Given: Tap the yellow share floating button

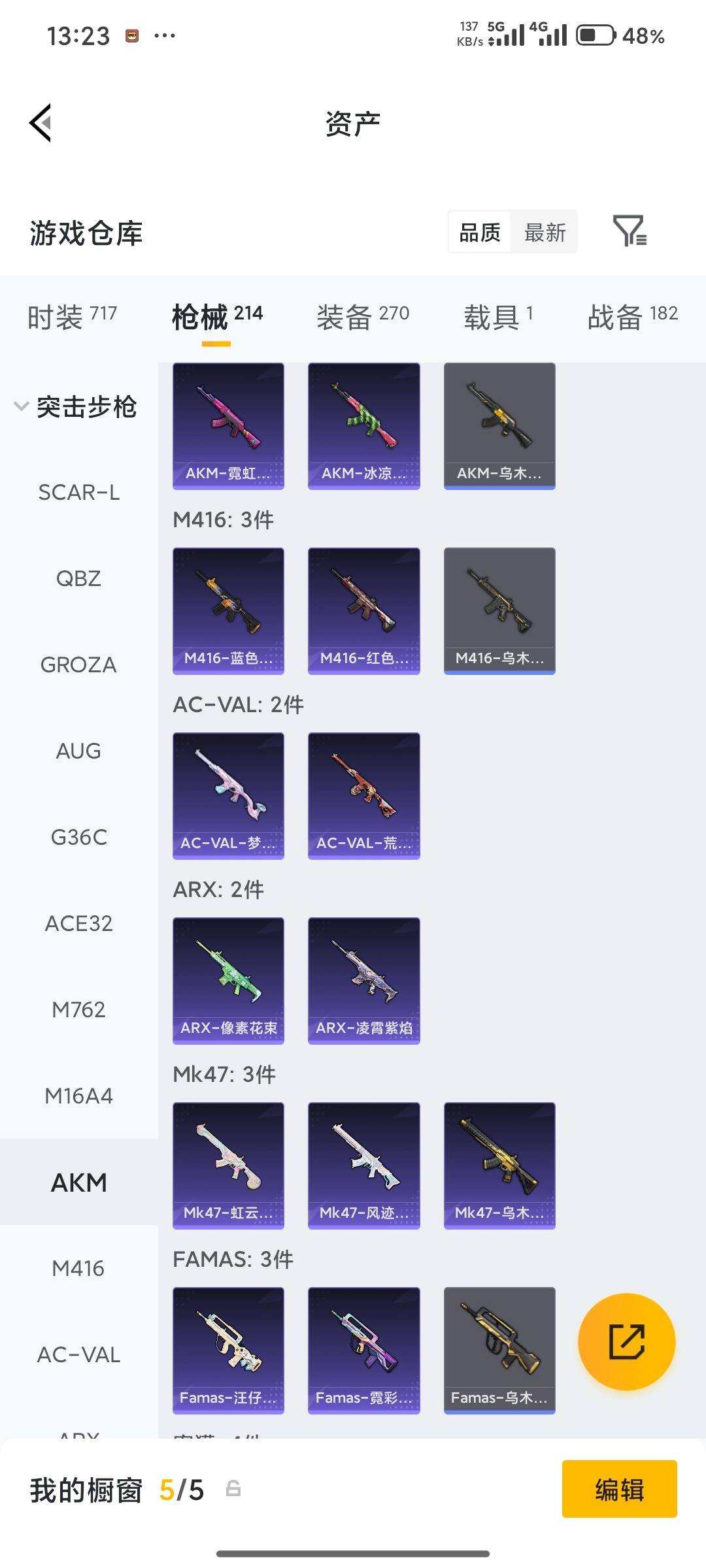Looking at the screenshot, I should pos(626,1342).
